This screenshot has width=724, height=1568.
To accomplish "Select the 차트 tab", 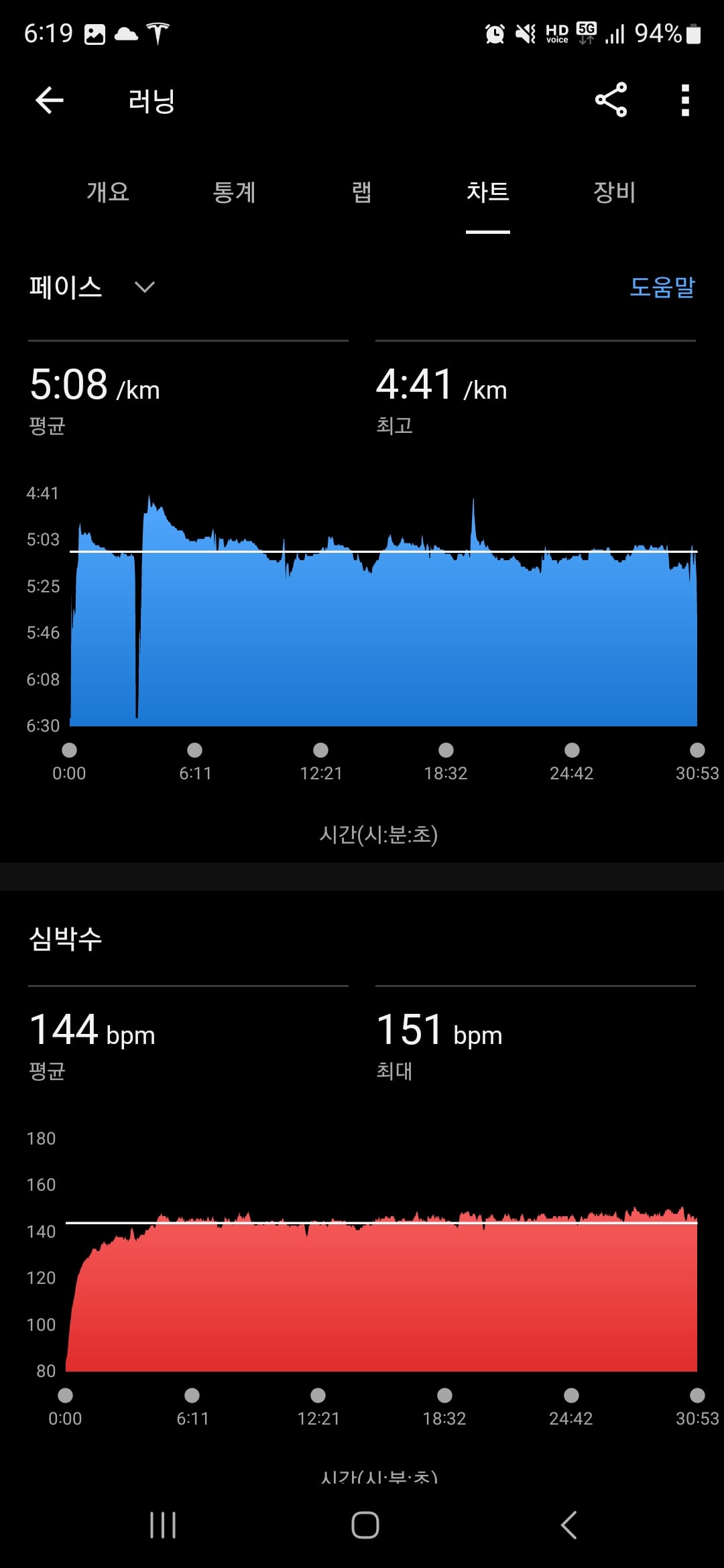I will pyautogui.click(x=488, y=192).
